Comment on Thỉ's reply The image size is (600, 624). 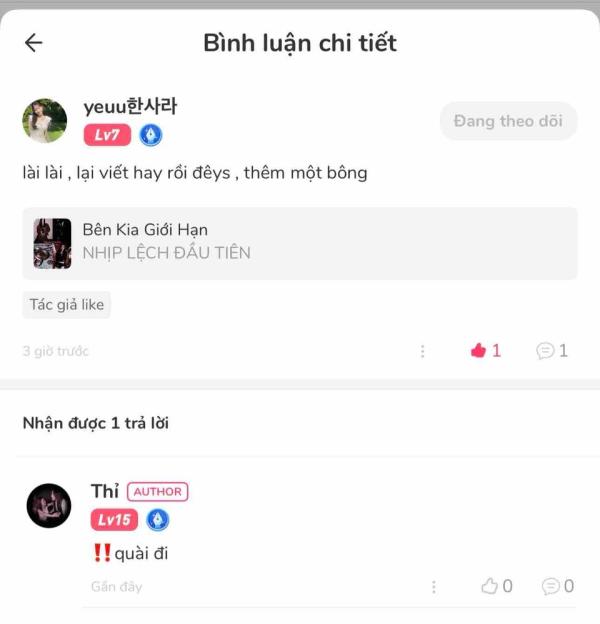coord(557,587)
